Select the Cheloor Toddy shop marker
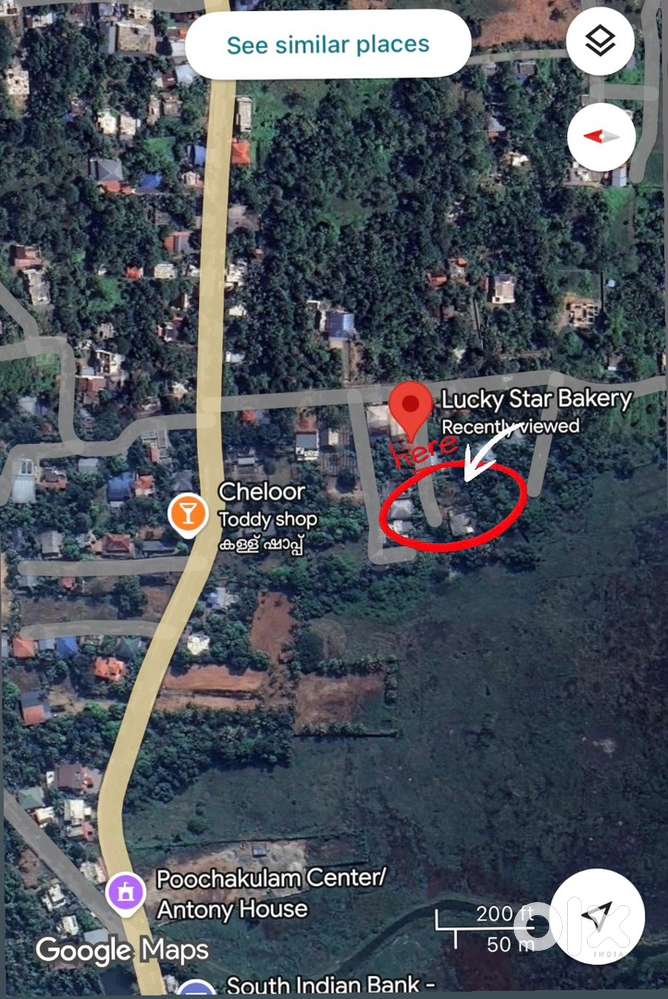The height and width of the screenshot is (999, 668). [x=185, y=514]
